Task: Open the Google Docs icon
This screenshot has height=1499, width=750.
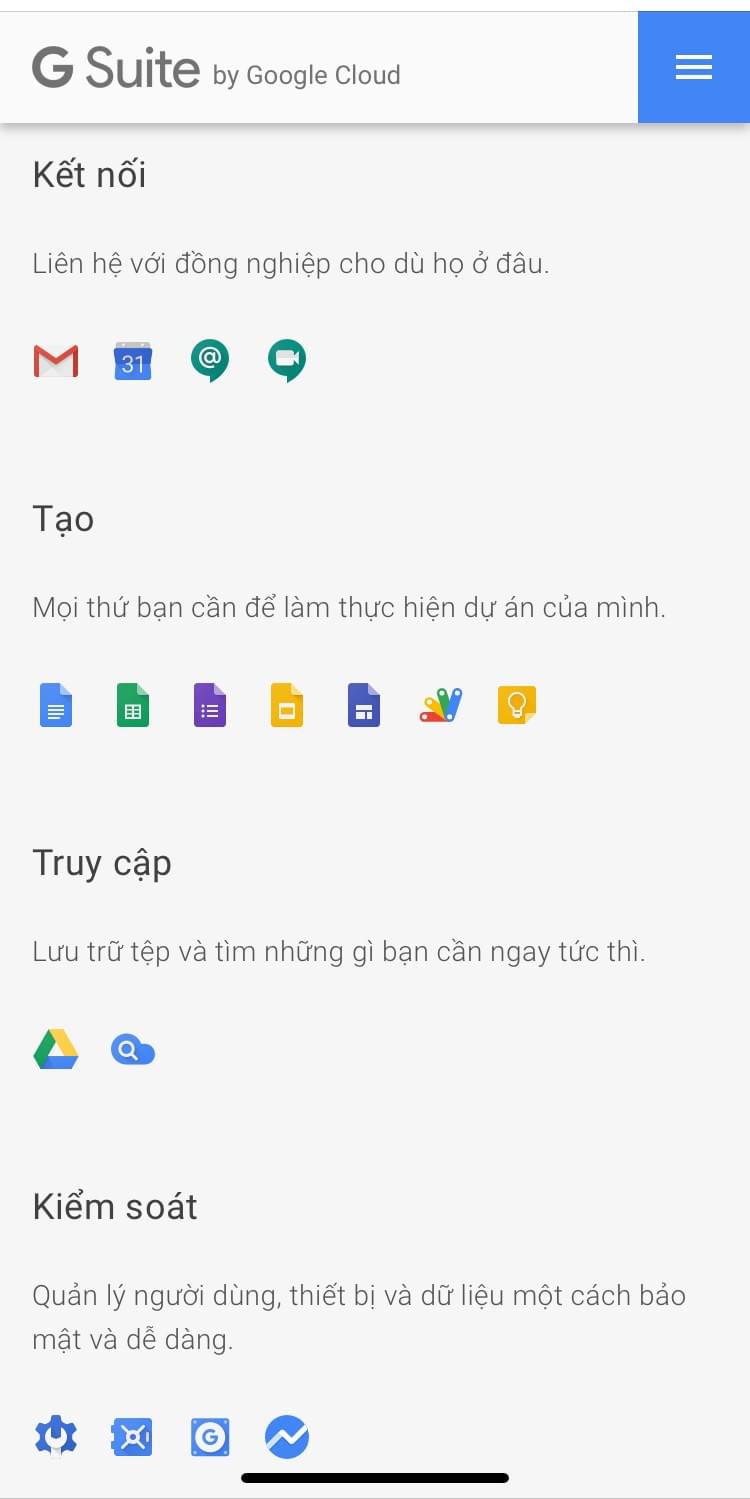Action: 56,705
